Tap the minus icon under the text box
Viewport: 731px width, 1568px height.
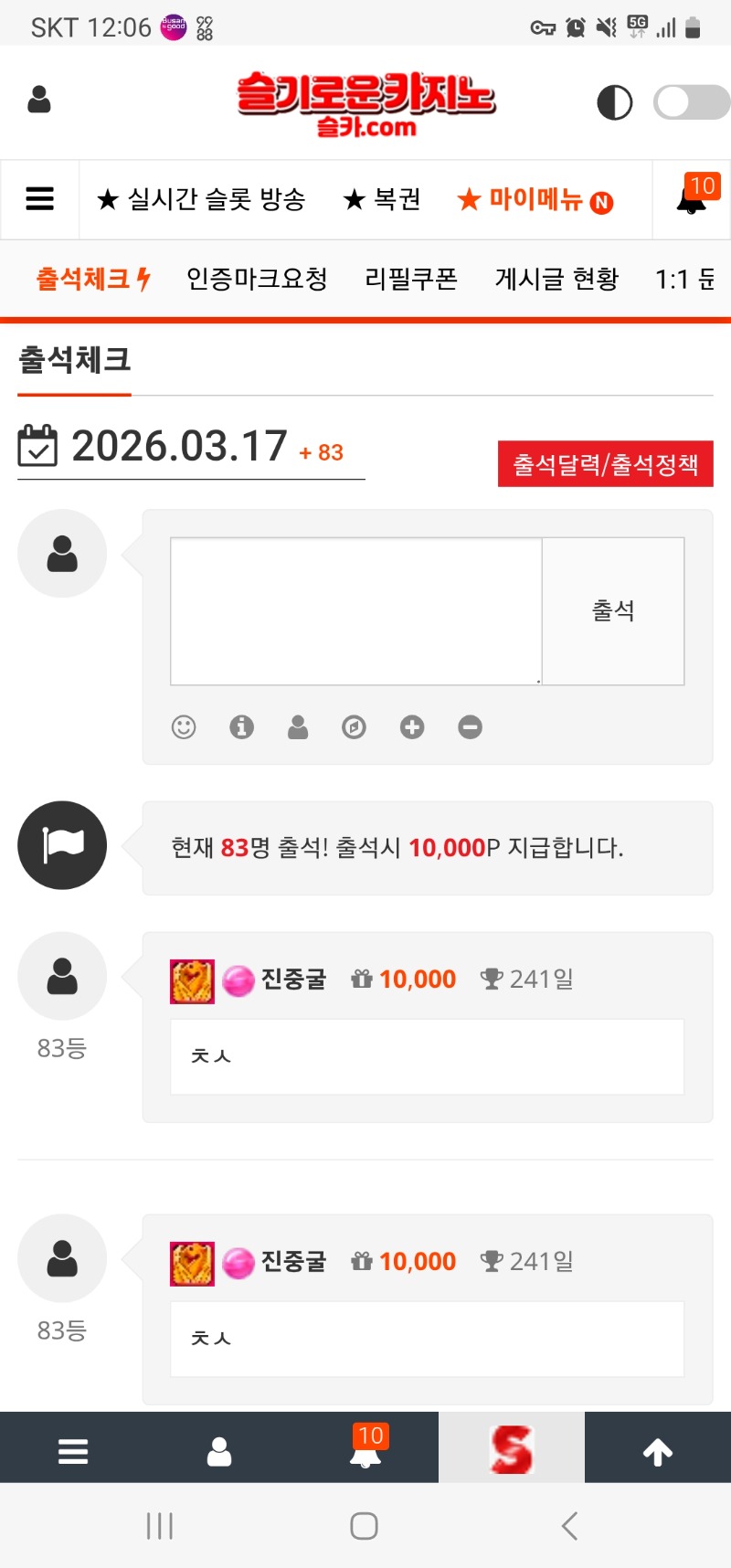click(470, 727)
